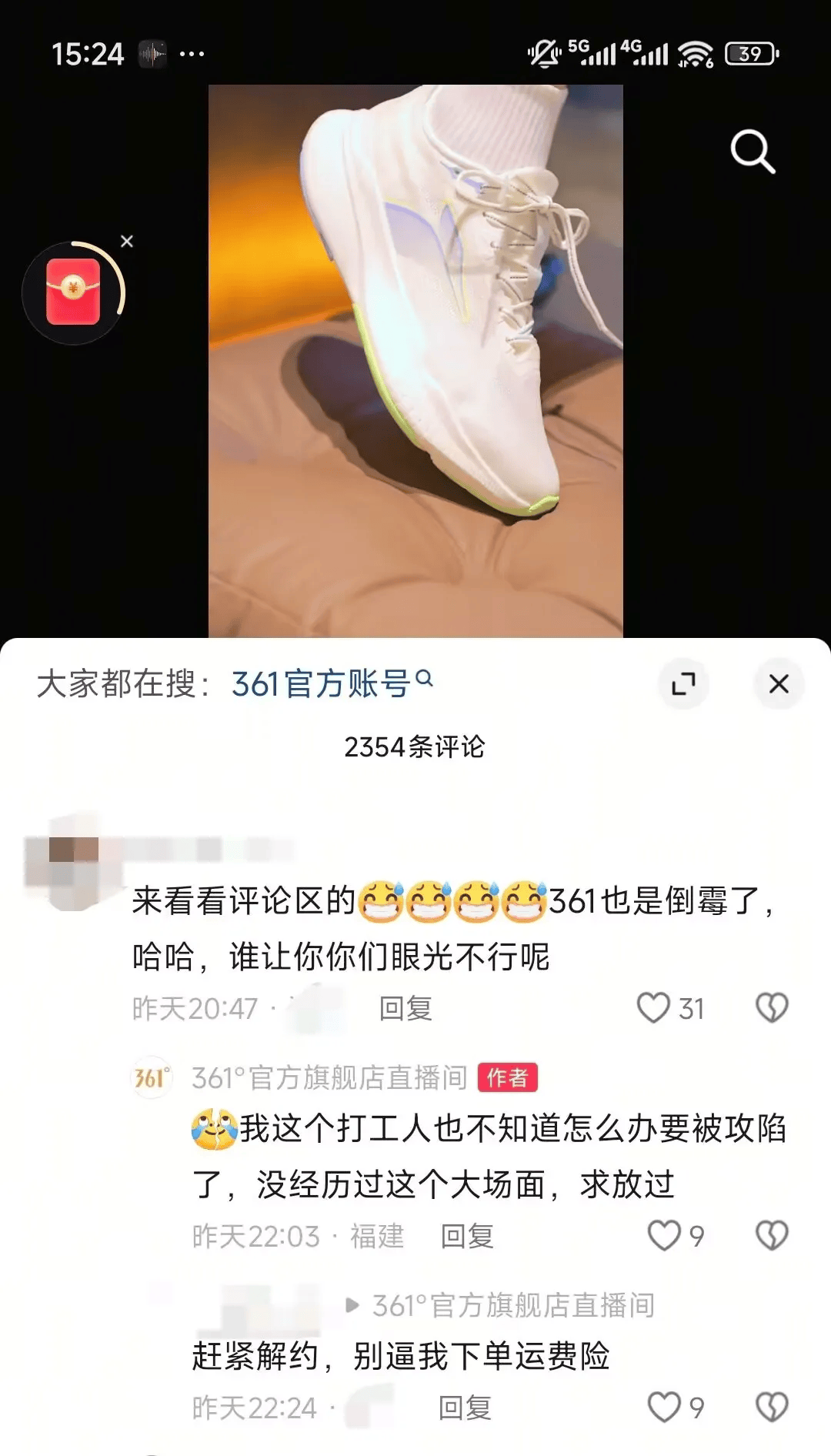This screenshot has width=831, height=1456.
Task: Open video search via the magnifier icon
Action: [x=753, y=152]
